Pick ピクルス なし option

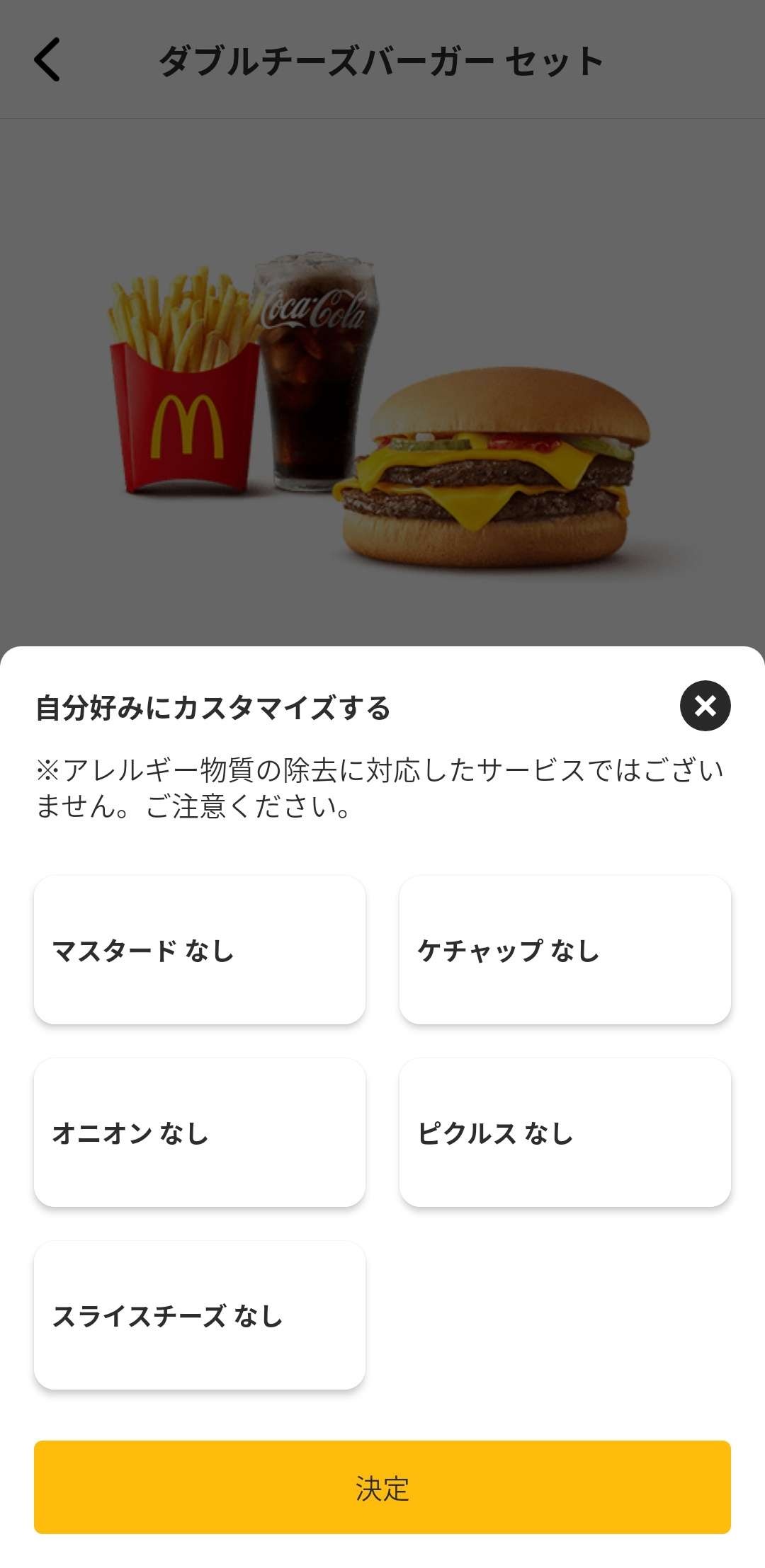pyautogui.click(x=565, y=1133)
